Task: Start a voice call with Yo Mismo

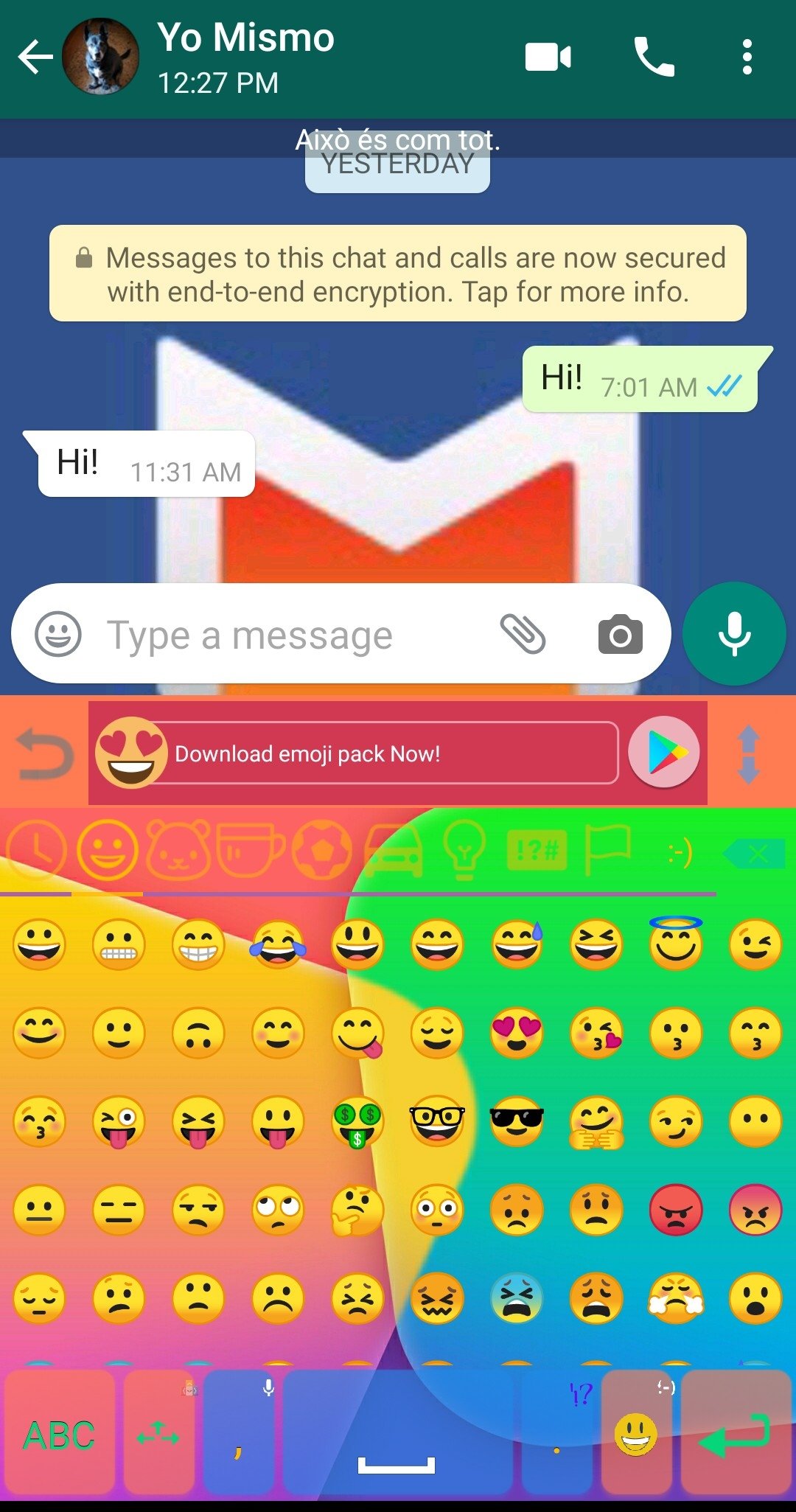Action: (654, 57)
